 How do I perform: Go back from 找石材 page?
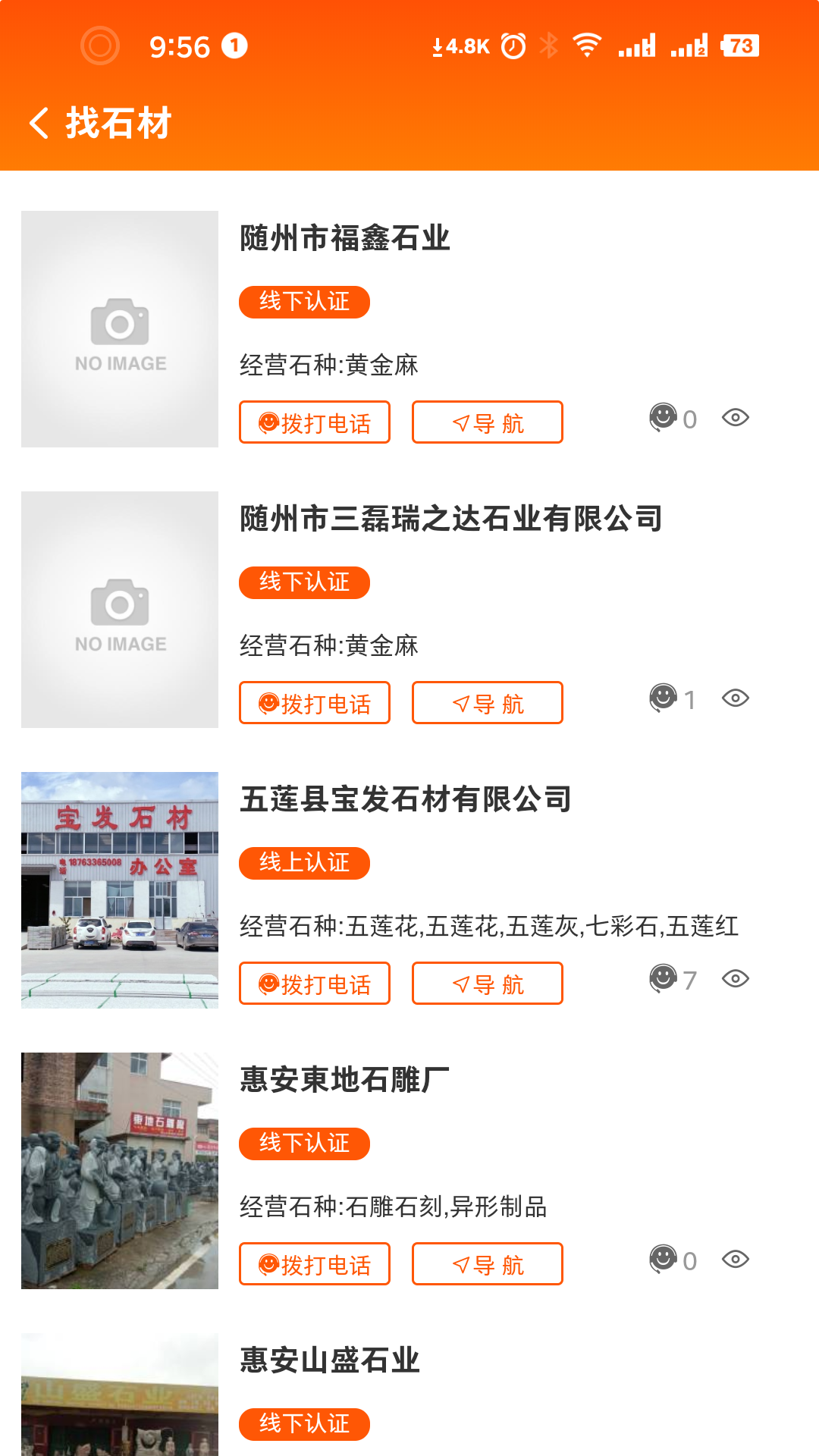[39, 123]
